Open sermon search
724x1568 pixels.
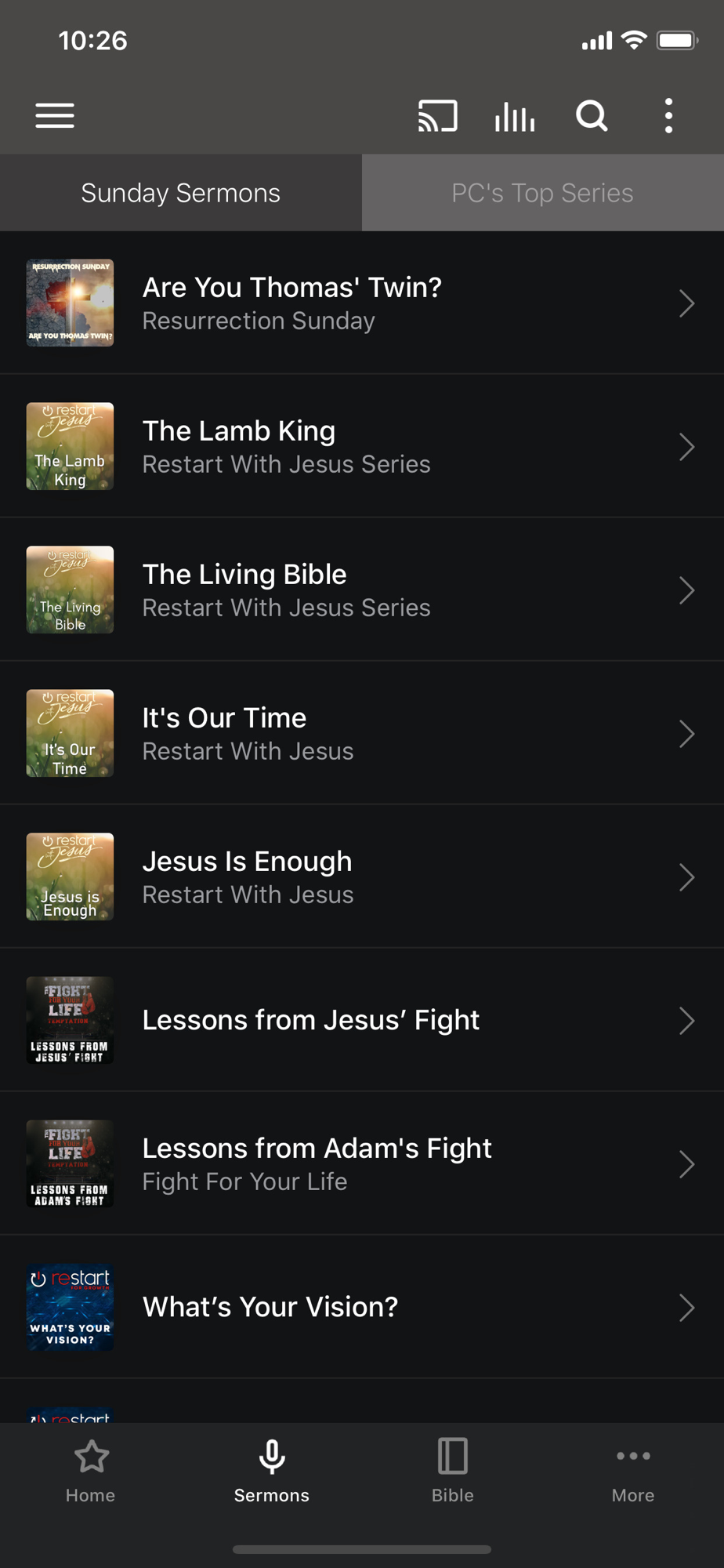592,116
